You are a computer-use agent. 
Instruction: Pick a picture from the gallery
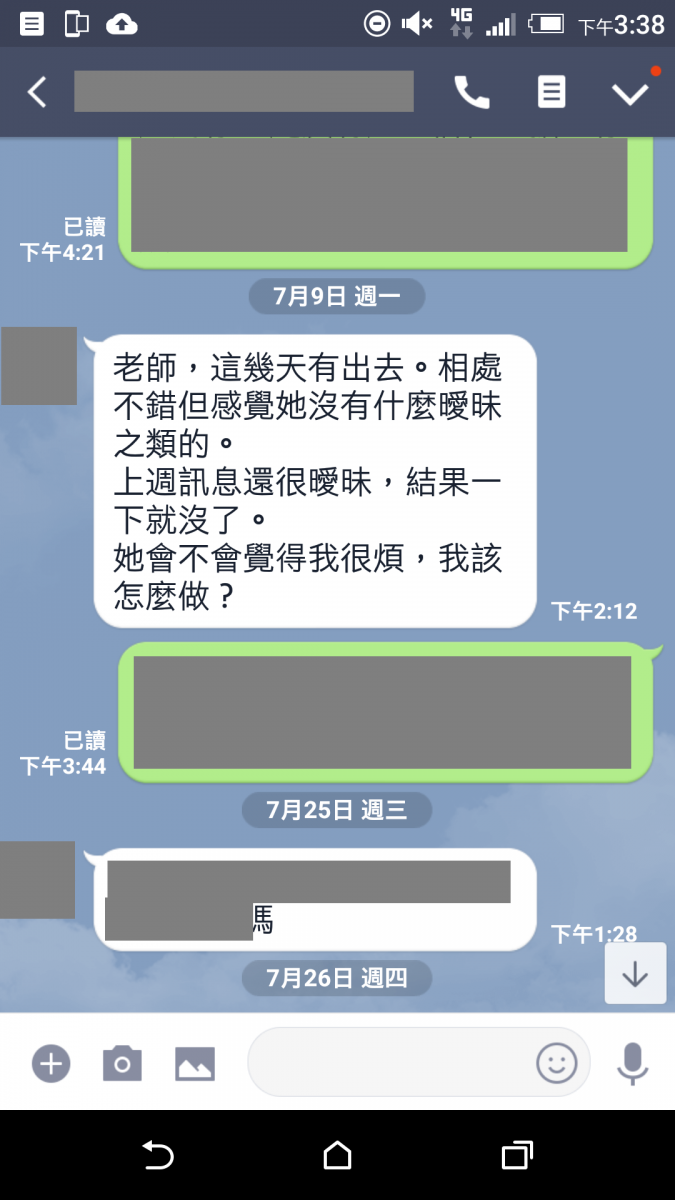195,1063
